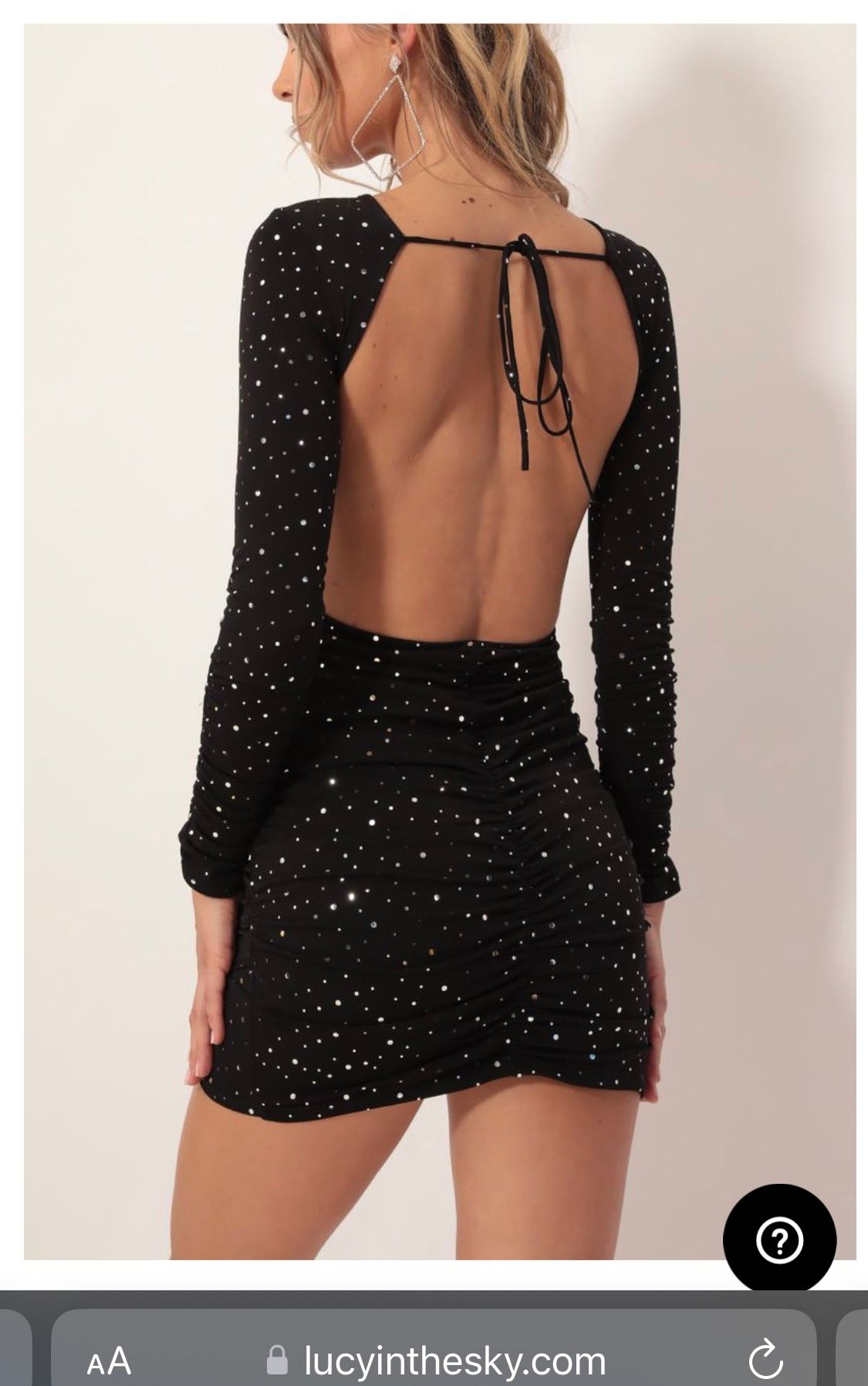Screen dimensions: 868x1386
Task: Open the black dress product image
Action: [x=432, y=617]
